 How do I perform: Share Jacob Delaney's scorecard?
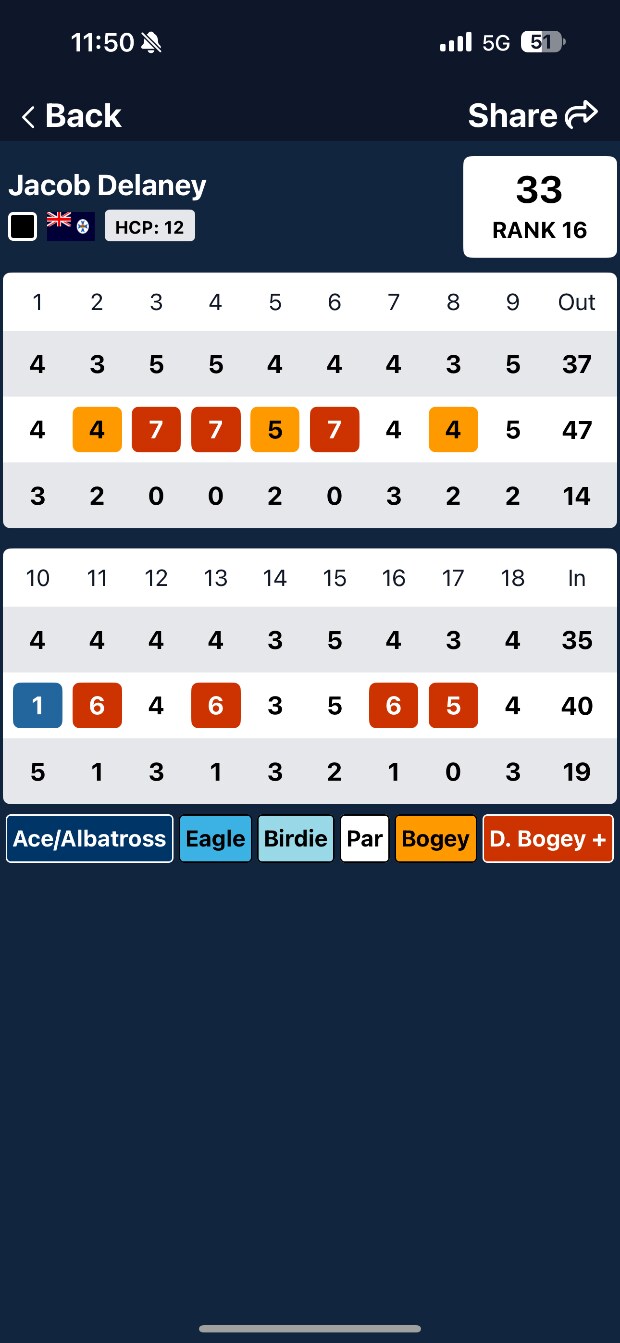(532, 116)
